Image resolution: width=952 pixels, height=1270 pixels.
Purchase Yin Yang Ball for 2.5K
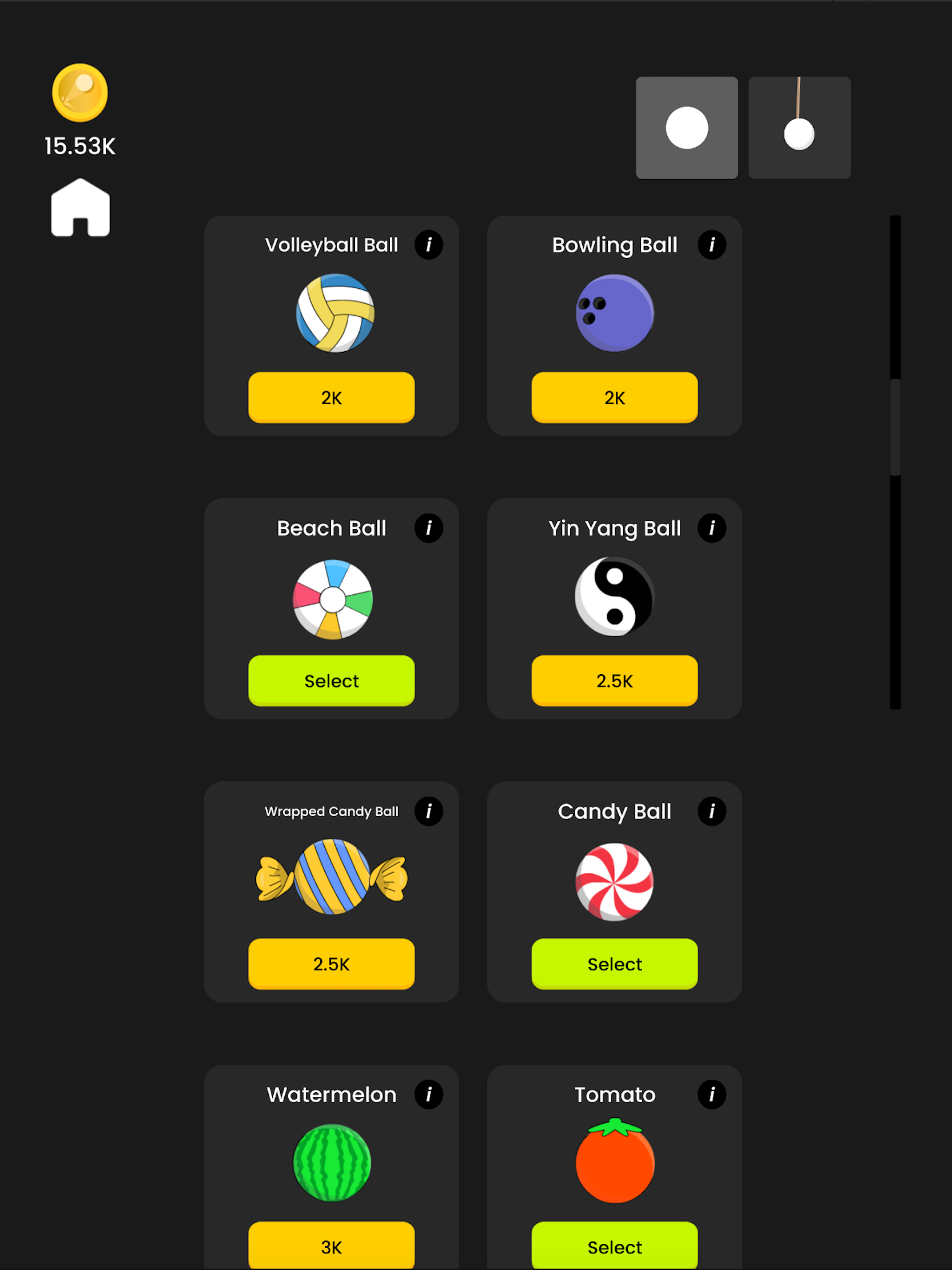[614, 680]
